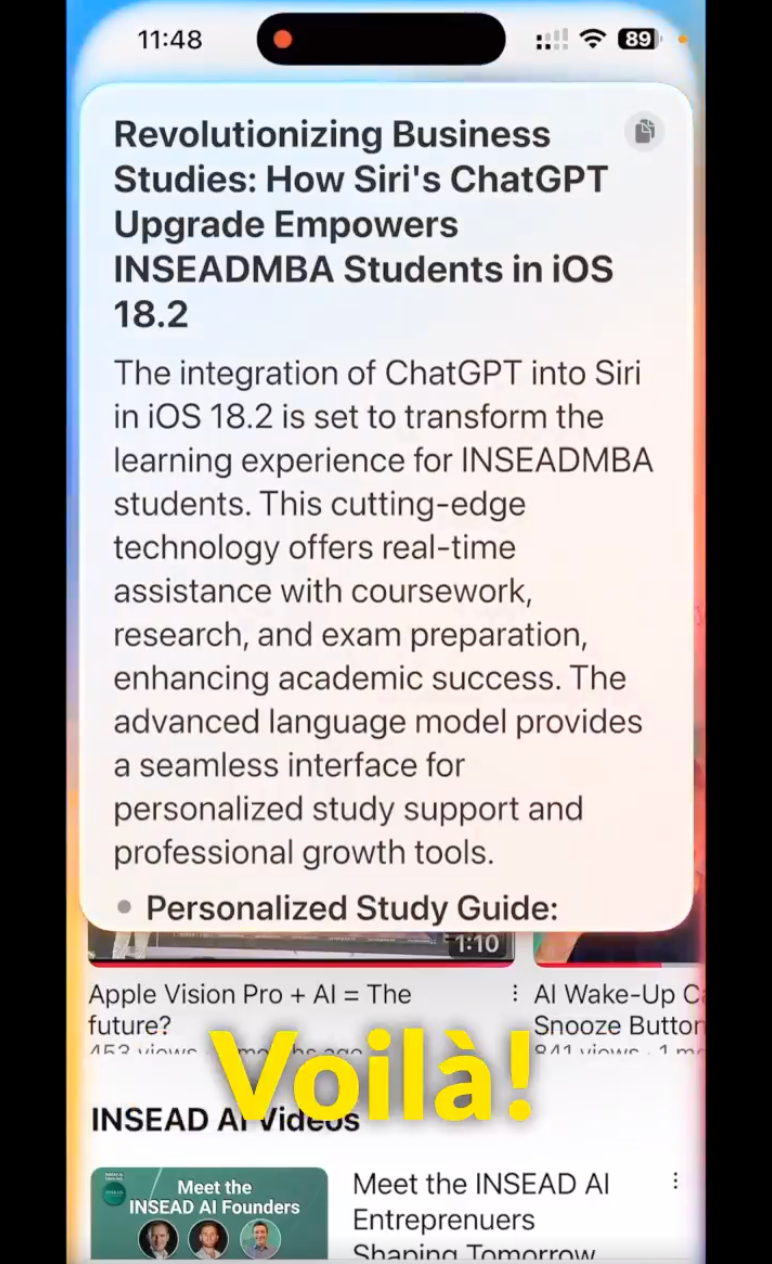Tap the copy icon on Siri's response card
The width and height of the screenshot is (772, 1264).
point(644,132)
